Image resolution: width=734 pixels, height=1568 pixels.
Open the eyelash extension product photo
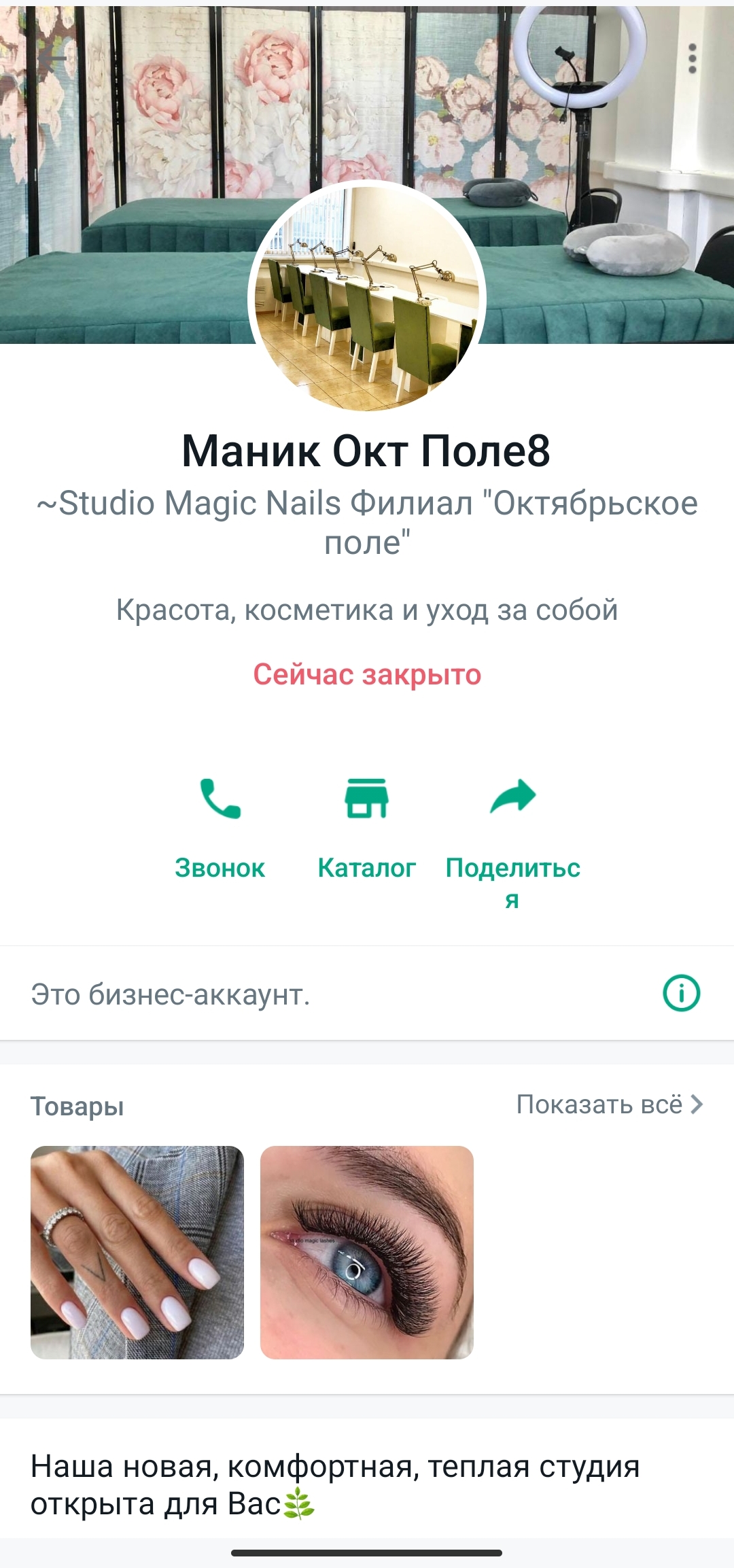click(367, 1253)
